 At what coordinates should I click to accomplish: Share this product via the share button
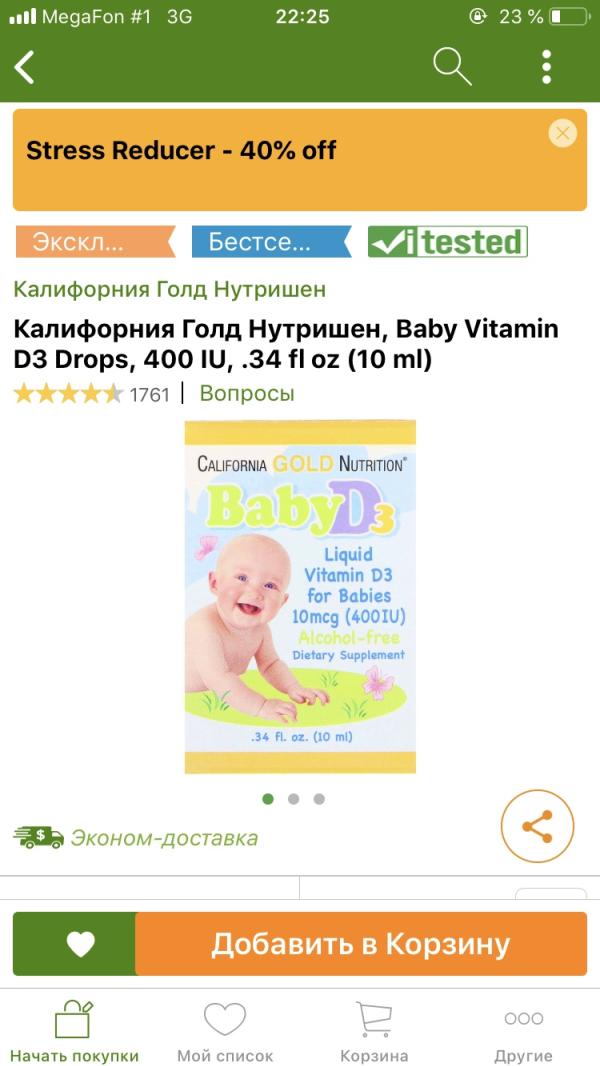[537, 826]
